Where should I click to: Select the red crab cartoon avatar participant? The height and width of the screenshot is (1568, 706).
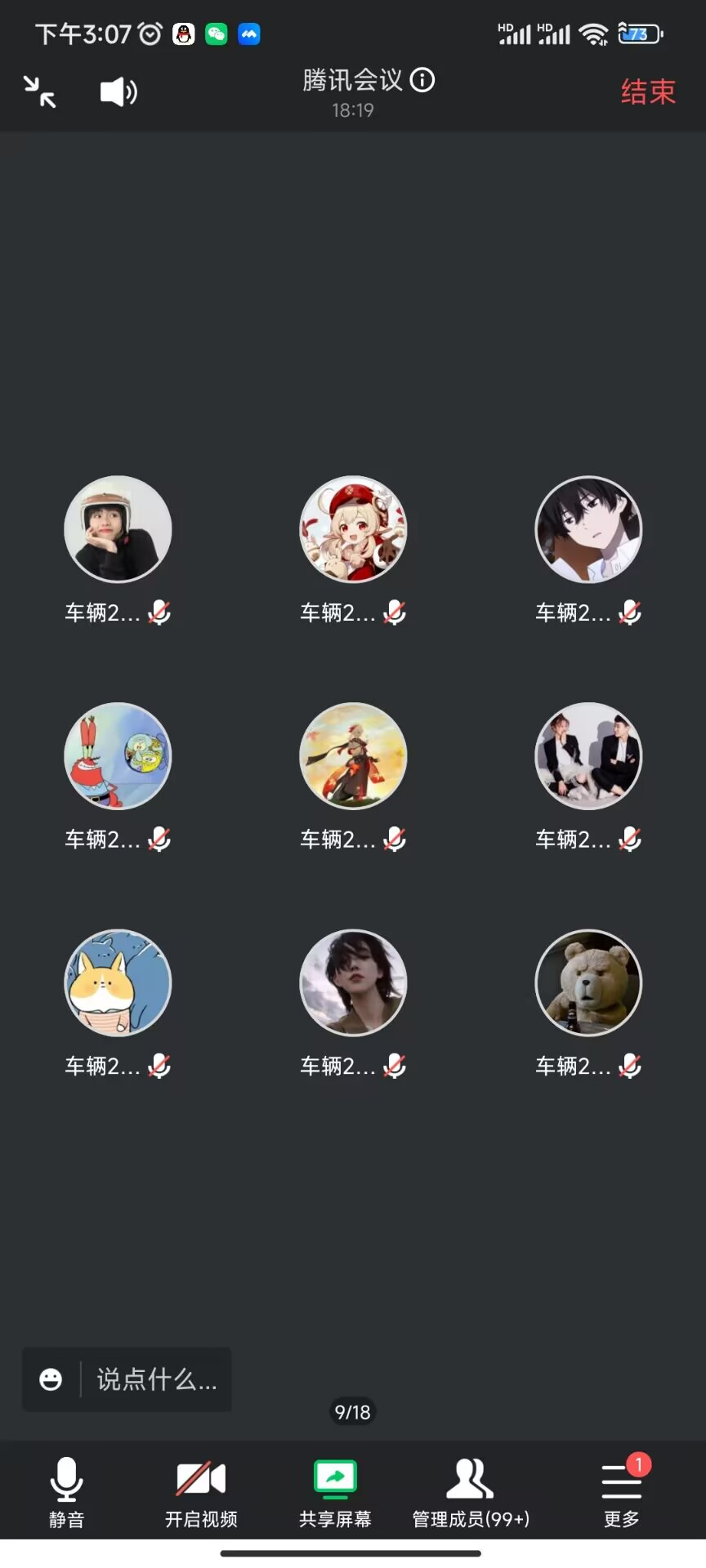(x=118, y=755)
